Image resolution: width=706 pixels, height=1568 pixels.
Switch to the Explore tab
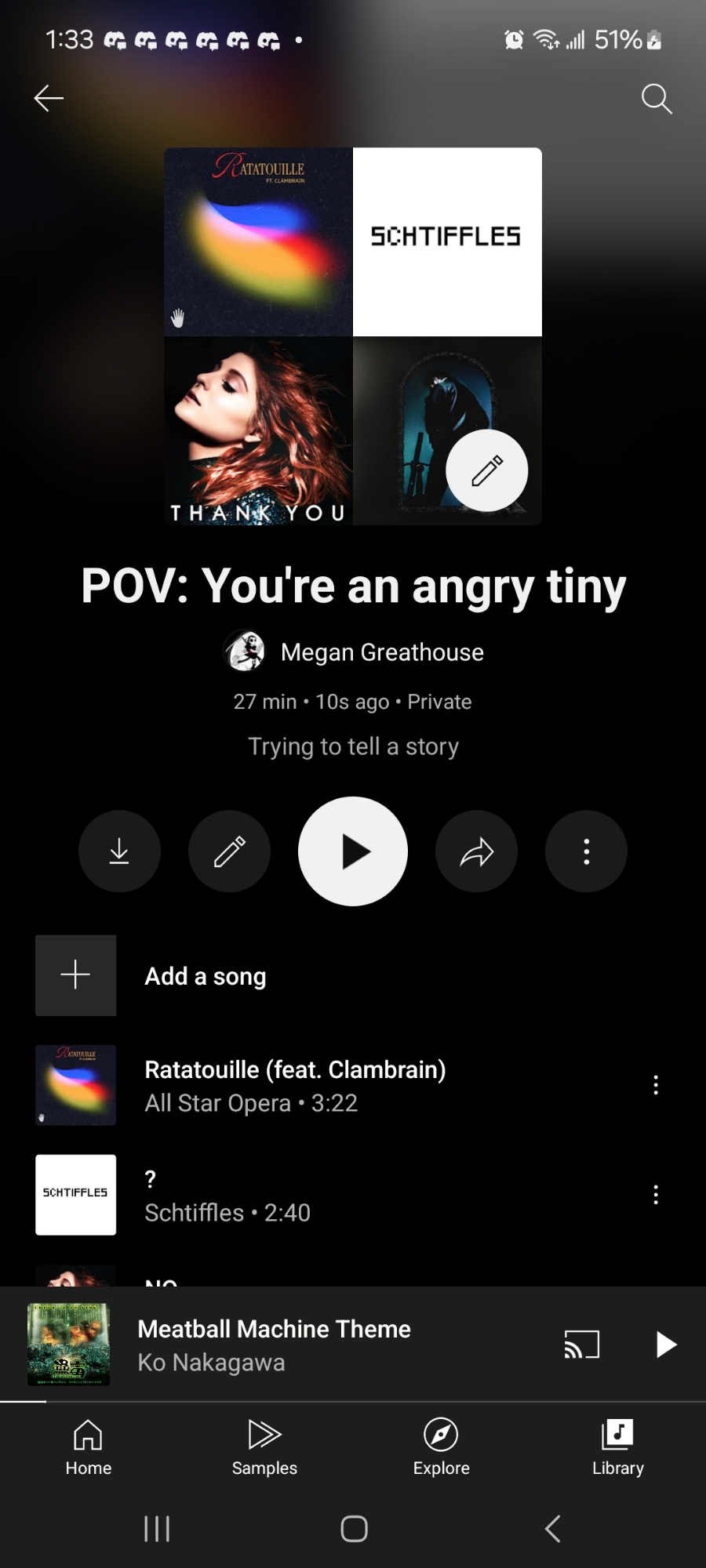441,1447
